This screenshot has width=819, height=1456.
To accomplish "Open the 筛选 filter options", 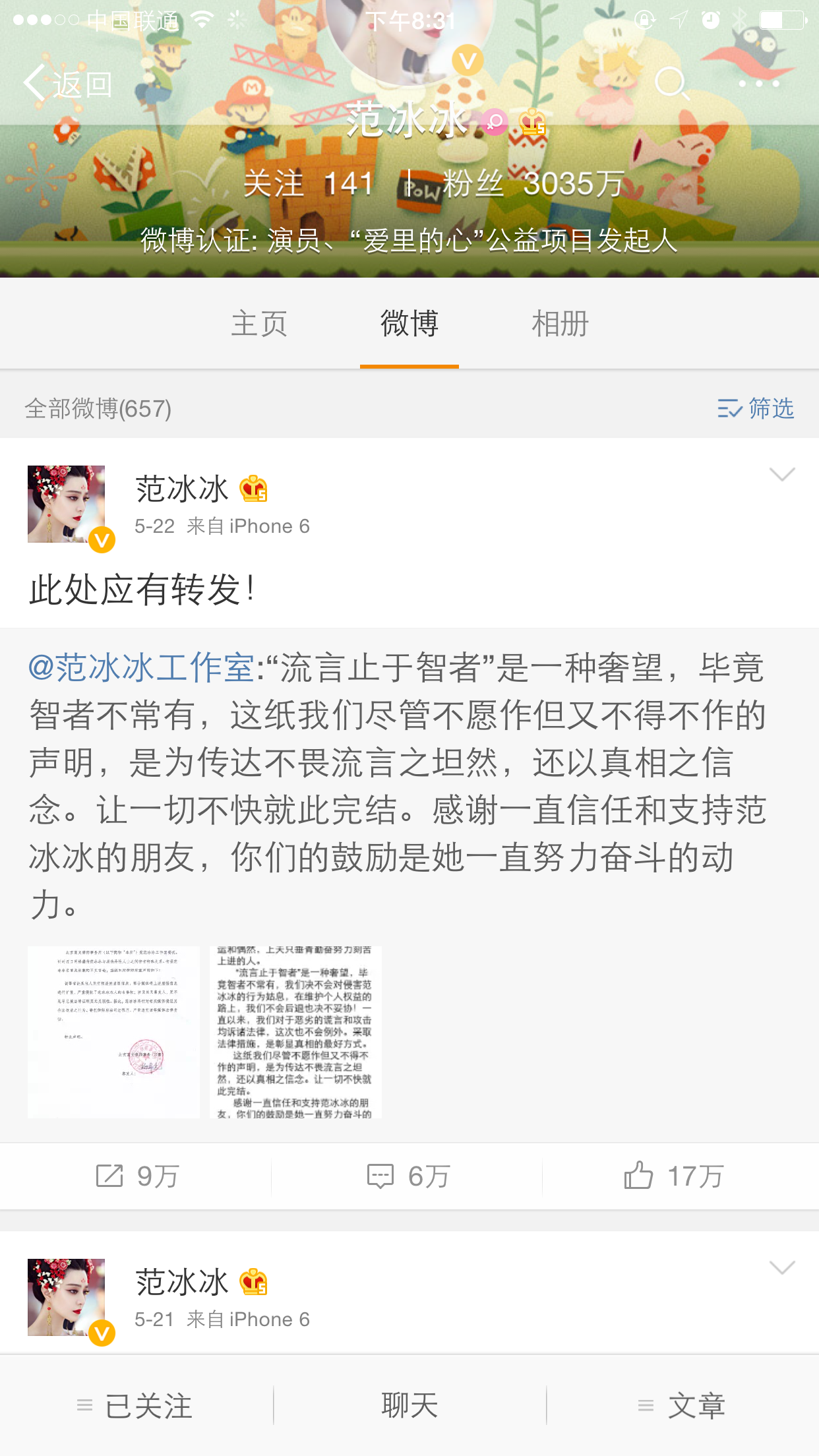I will click(756, 408).
